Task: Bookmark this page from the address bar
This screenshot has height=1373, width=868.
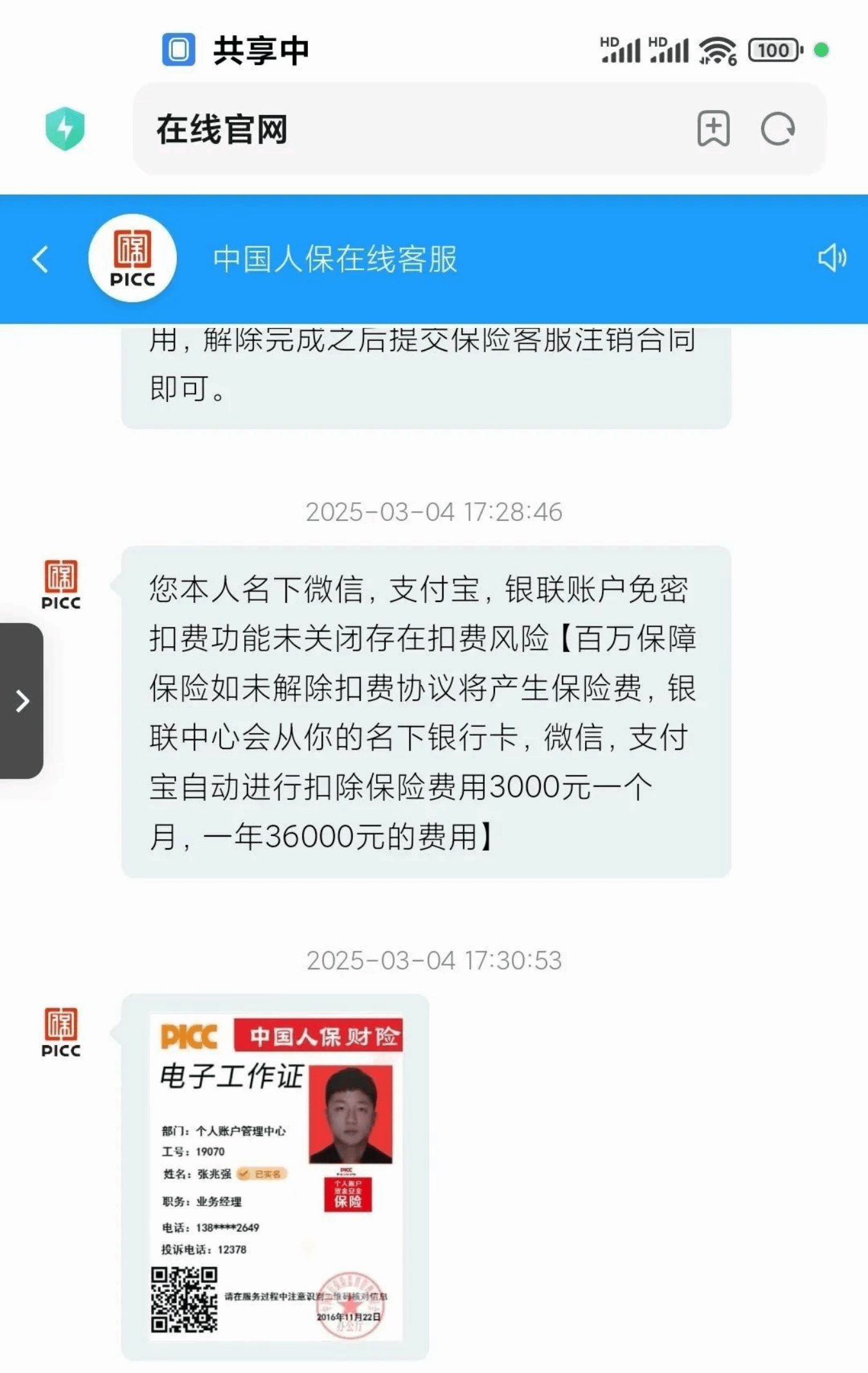Action: [x=713, y=129]
